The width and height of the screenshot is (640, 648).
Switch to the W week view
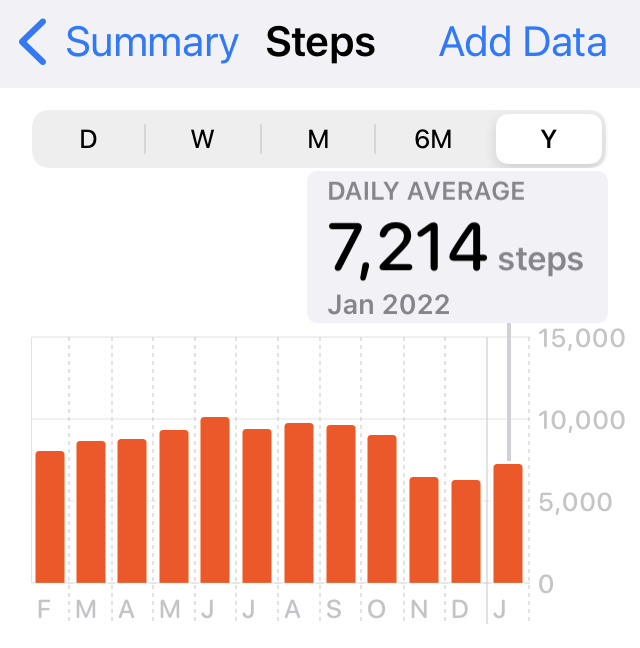(203, 139)
